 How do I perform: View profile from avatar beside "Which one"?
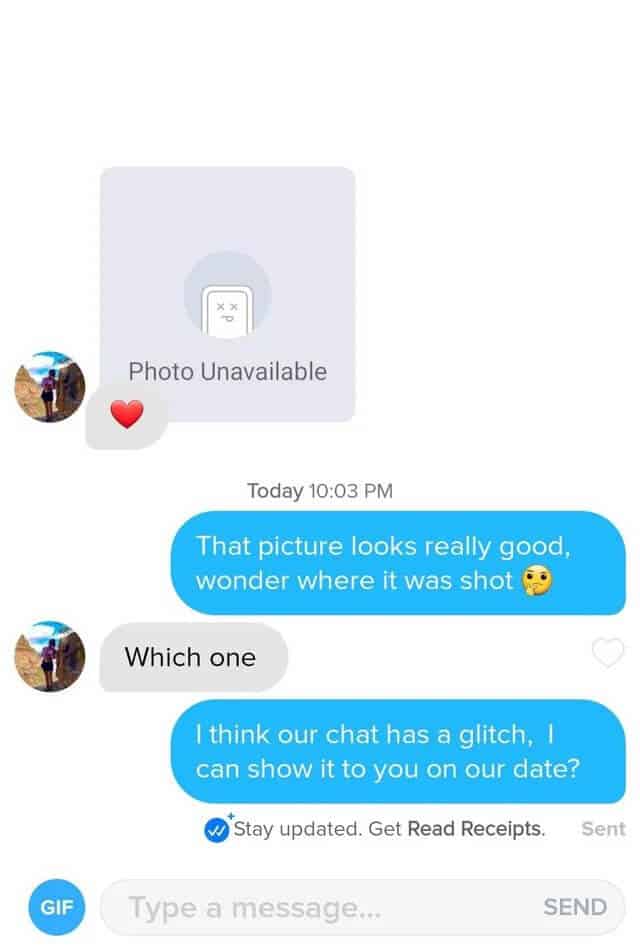49,656
